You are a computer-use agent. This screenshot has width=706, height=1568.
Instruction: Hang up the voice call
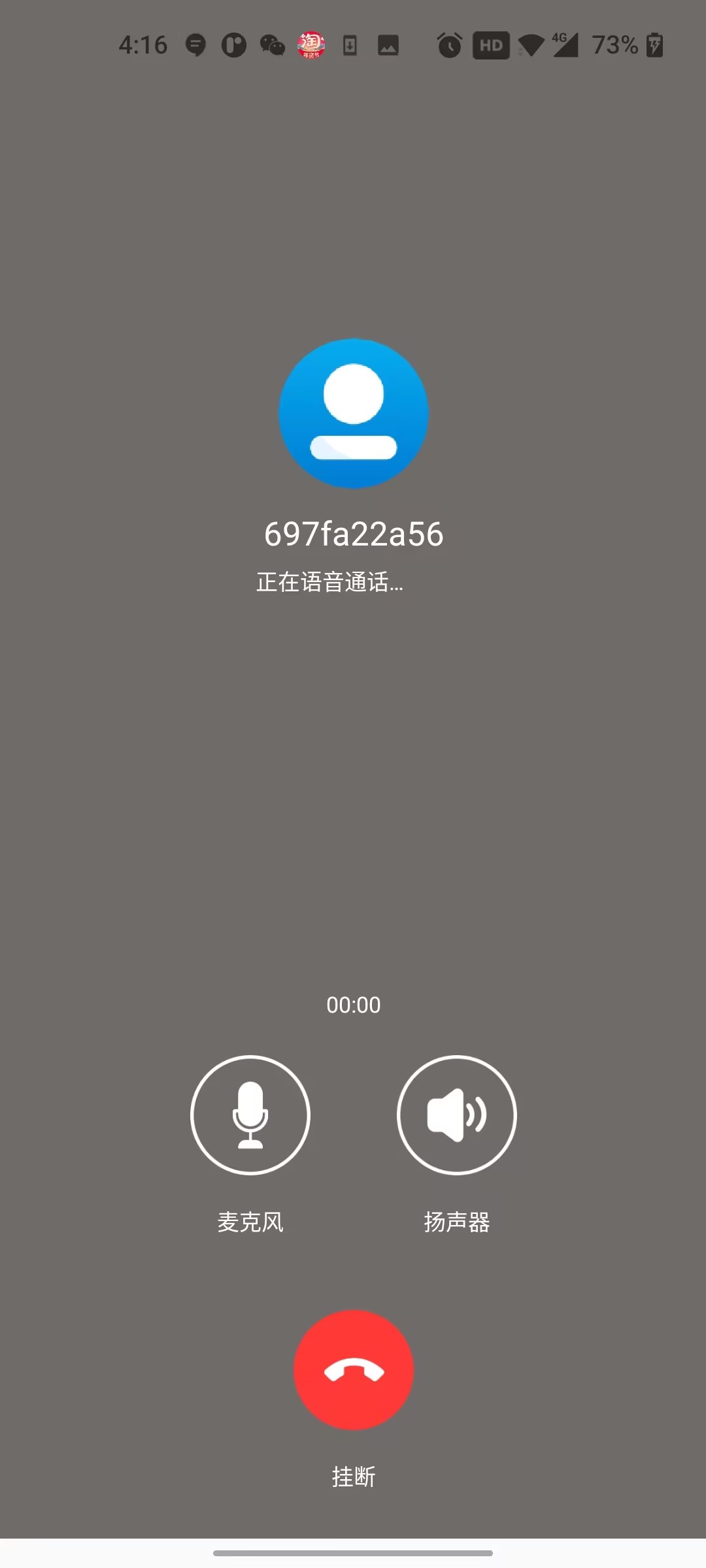click(x=354, y=1369)
